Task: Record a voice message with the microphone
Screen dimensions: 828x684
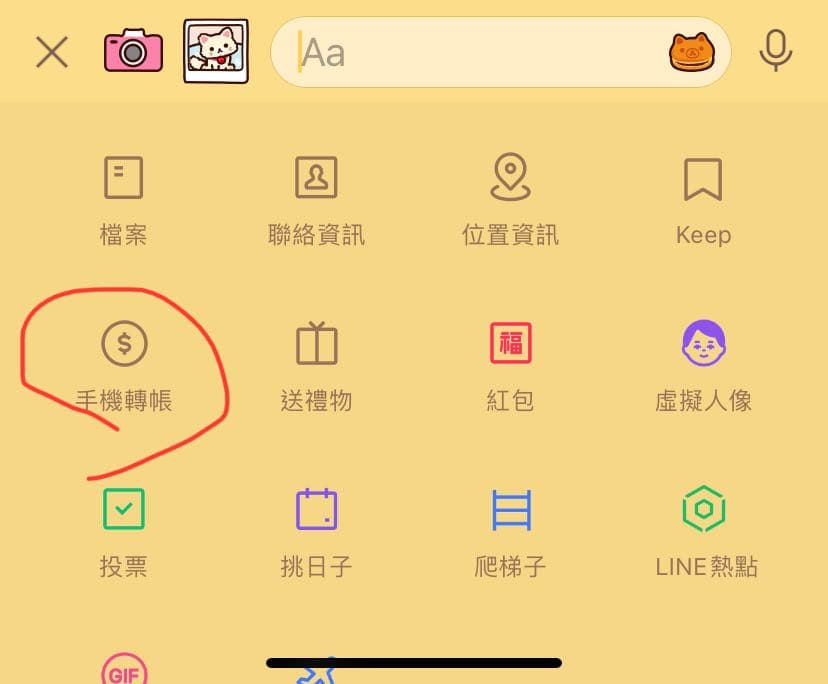Action: coord(775,51)
